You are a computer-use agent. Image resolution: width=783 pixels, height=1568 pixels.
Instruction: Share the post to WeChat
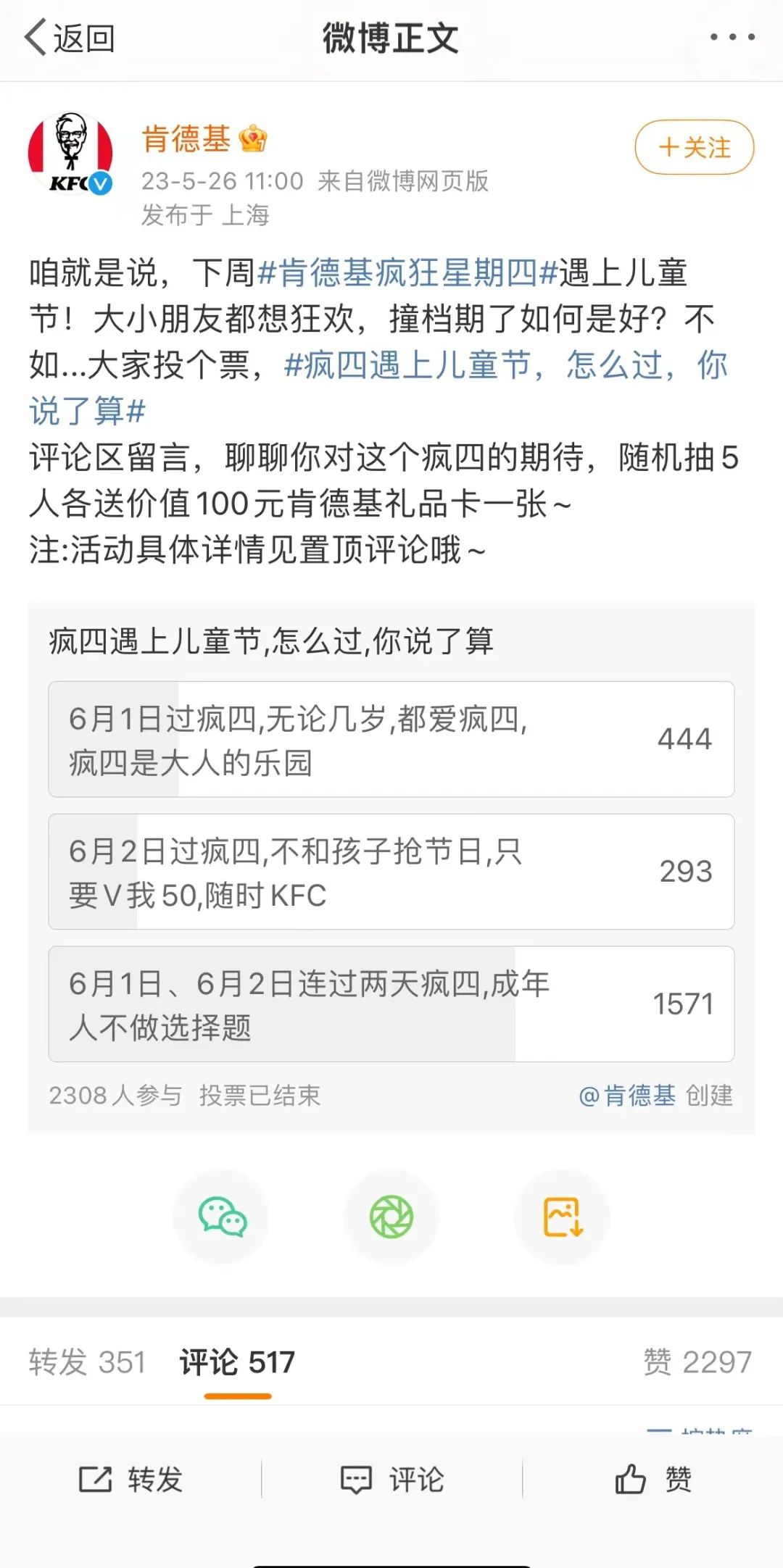coord(221,1217)
